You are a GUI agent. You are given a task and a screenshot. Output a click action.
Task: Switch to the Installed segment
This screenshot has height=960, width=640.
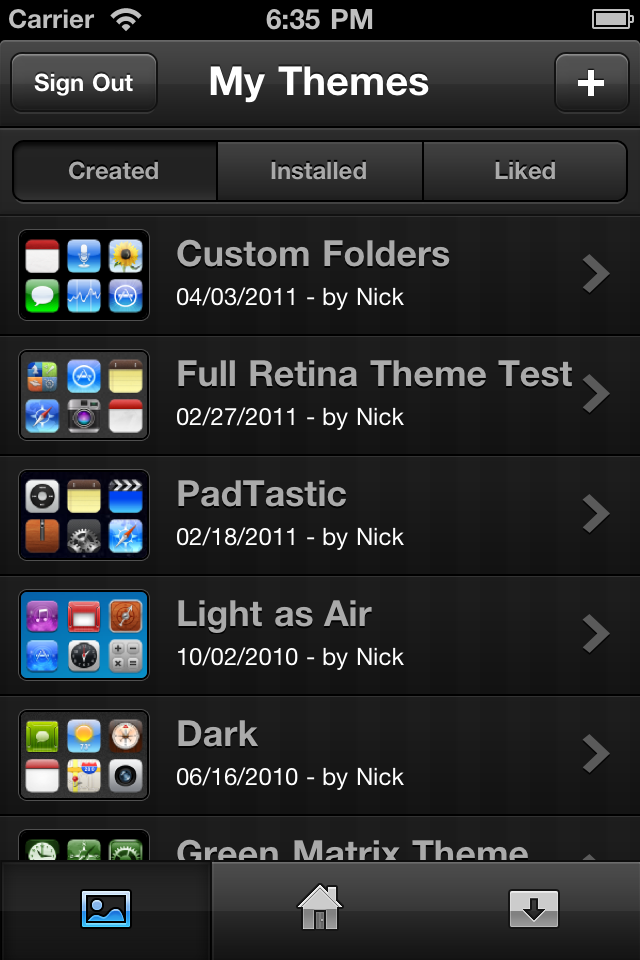pos(319,171)
